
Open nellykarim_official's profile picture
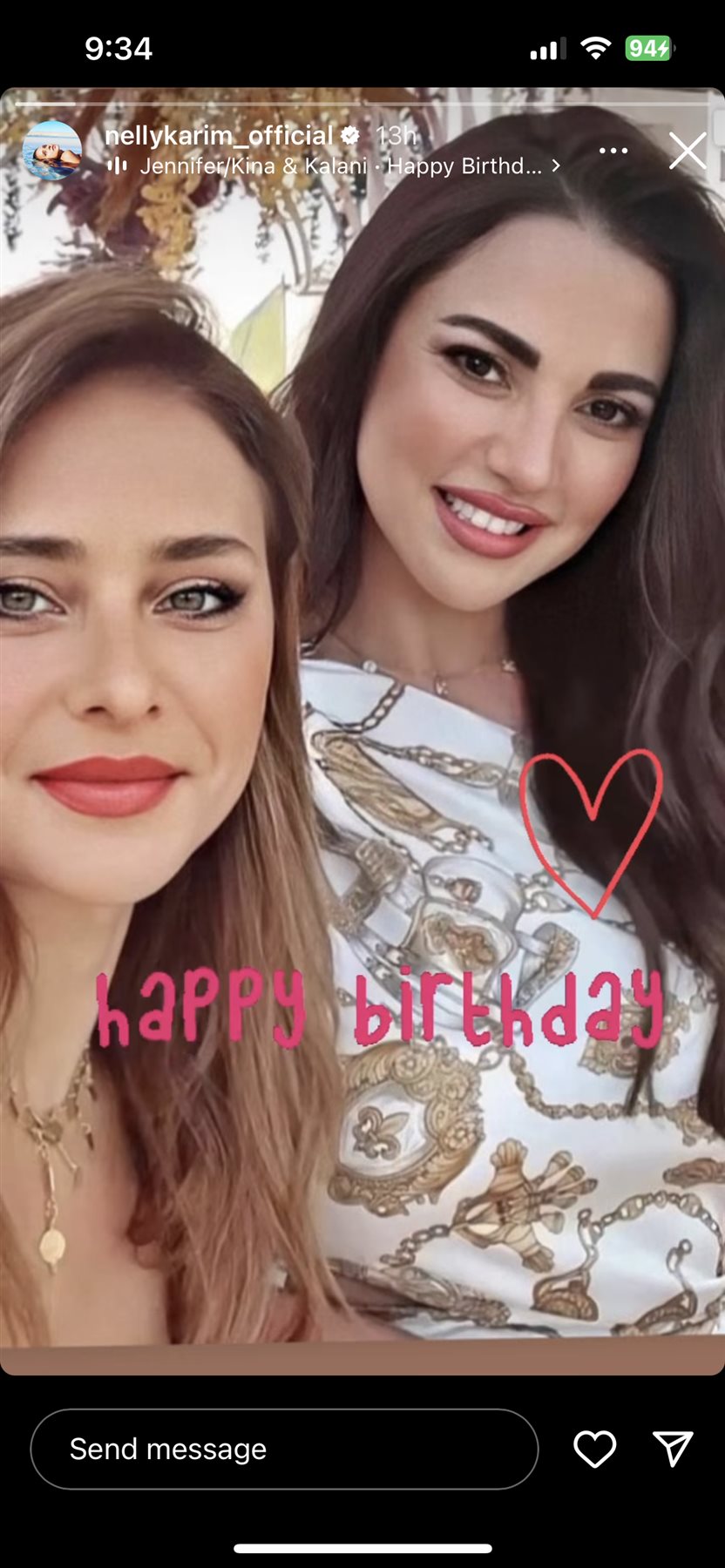coord(52,151)
